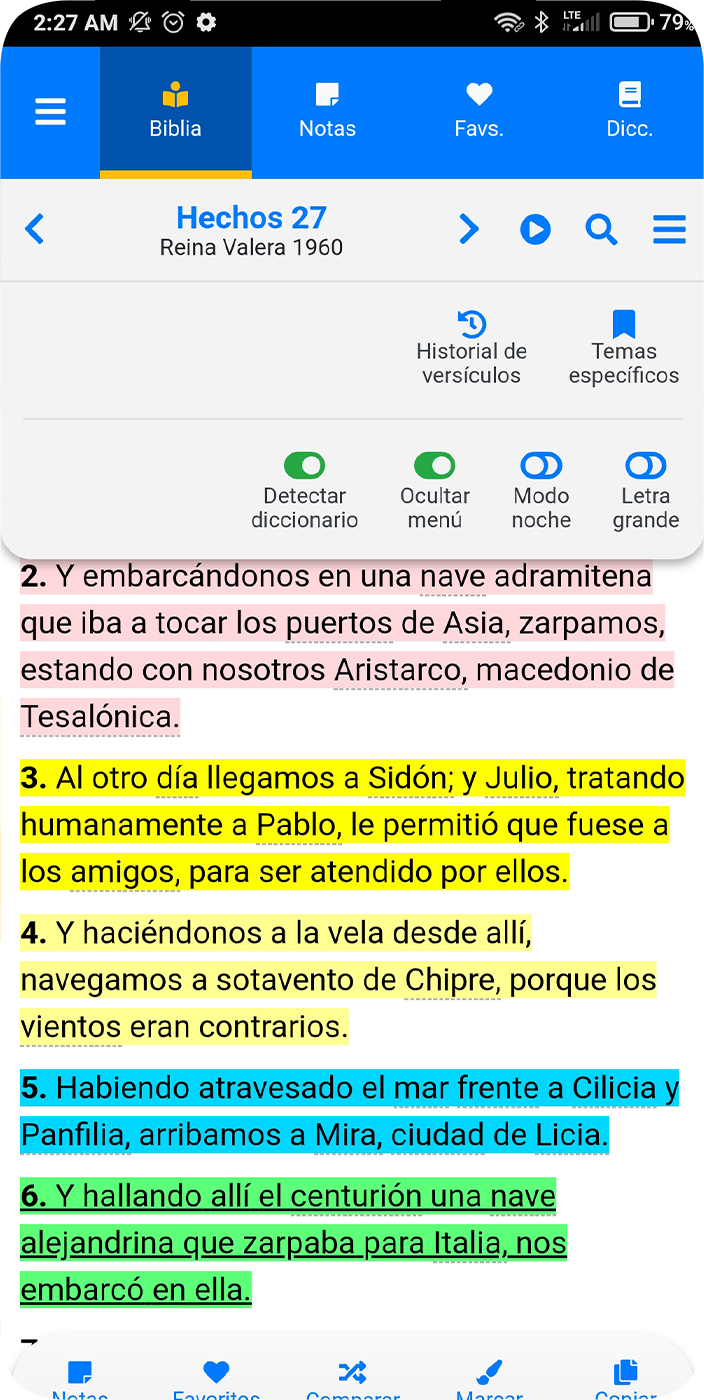
Task: Switch to the Notas tab
Action: click(327, 112)
